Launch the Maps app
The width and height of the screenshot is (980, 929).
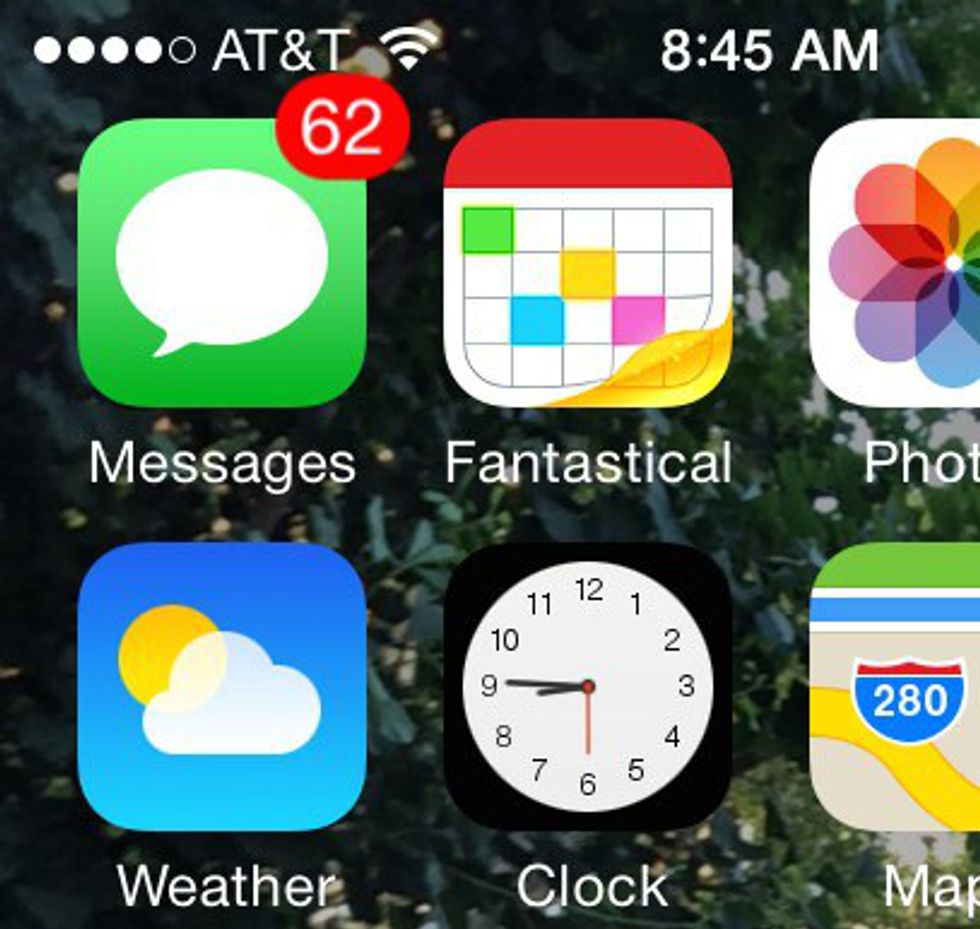(x=900, y=686)
